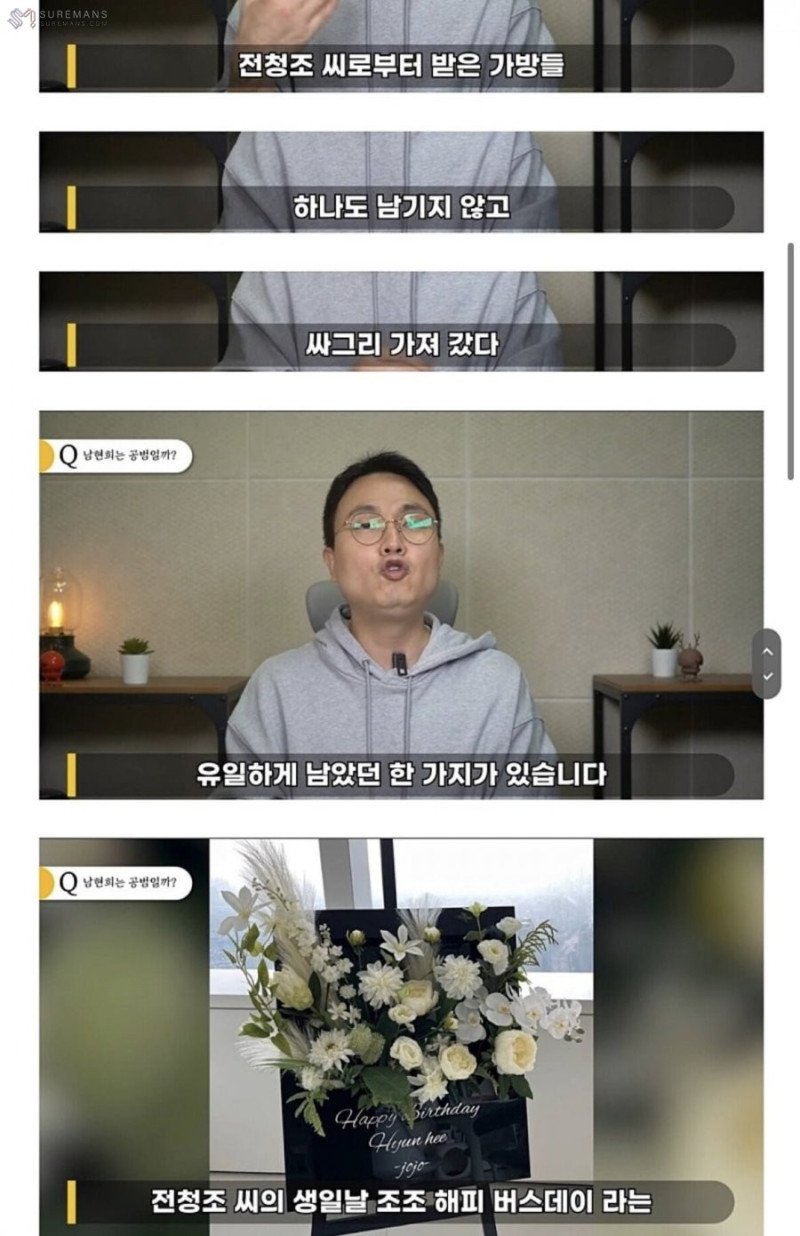Tap the up chevron to jump to top
Viewport: 800px width, 1236px height.
point(767,651)
